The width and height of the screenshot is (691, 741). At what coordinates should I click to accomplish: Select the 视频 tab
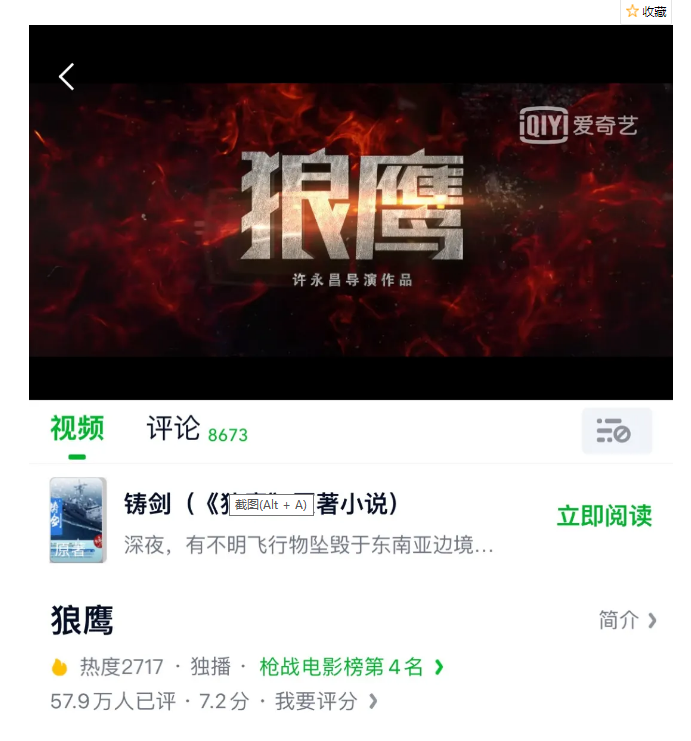(x=77, y=429)
